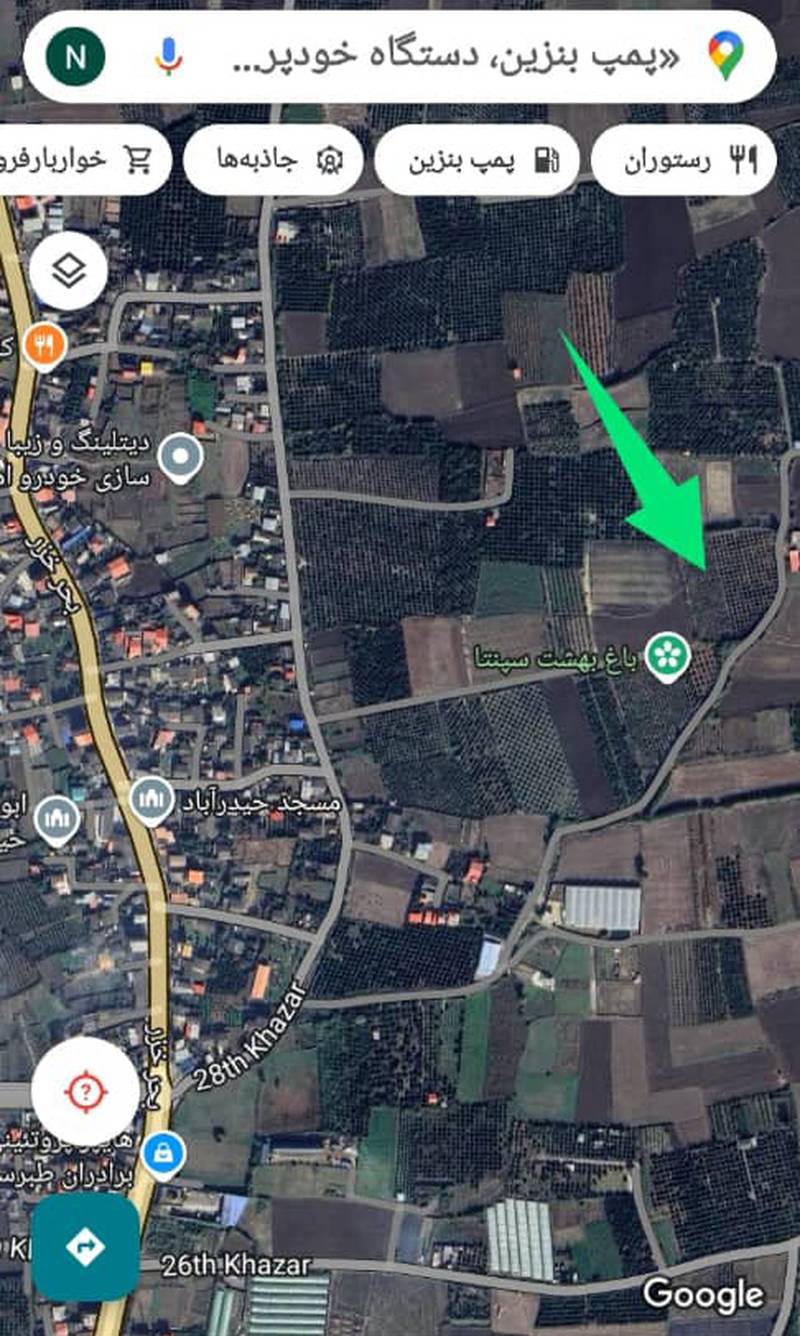Image resolution: width=800 pixels, height=1336 pixels.
Task: Select the جاذبه‌ها filter chip
Action: [x=273, y=160]
